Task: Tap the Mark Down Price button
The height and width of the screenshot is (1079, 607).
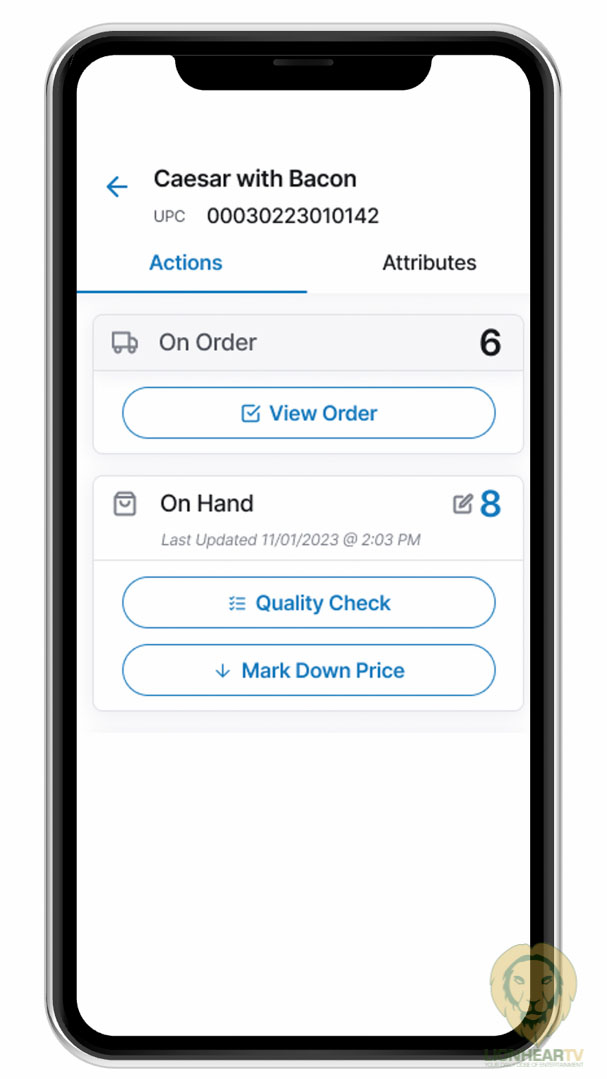Action: tap(308, 670)
